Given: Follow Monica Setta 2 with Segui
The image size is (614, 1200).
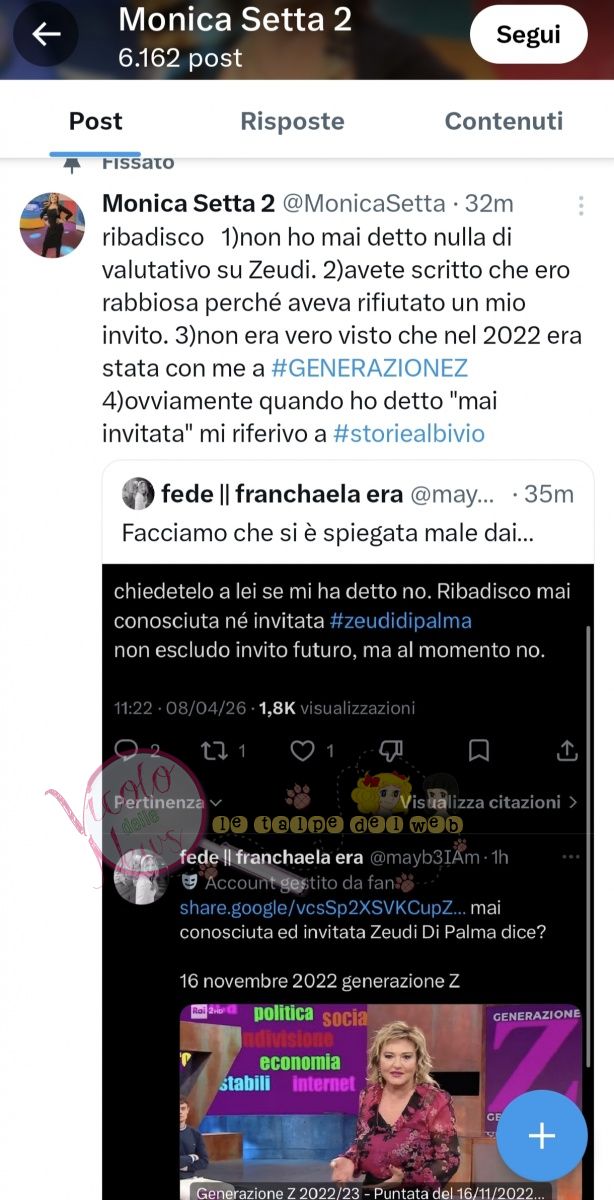Looking at the screenshot, I should [x=528, y=35].
